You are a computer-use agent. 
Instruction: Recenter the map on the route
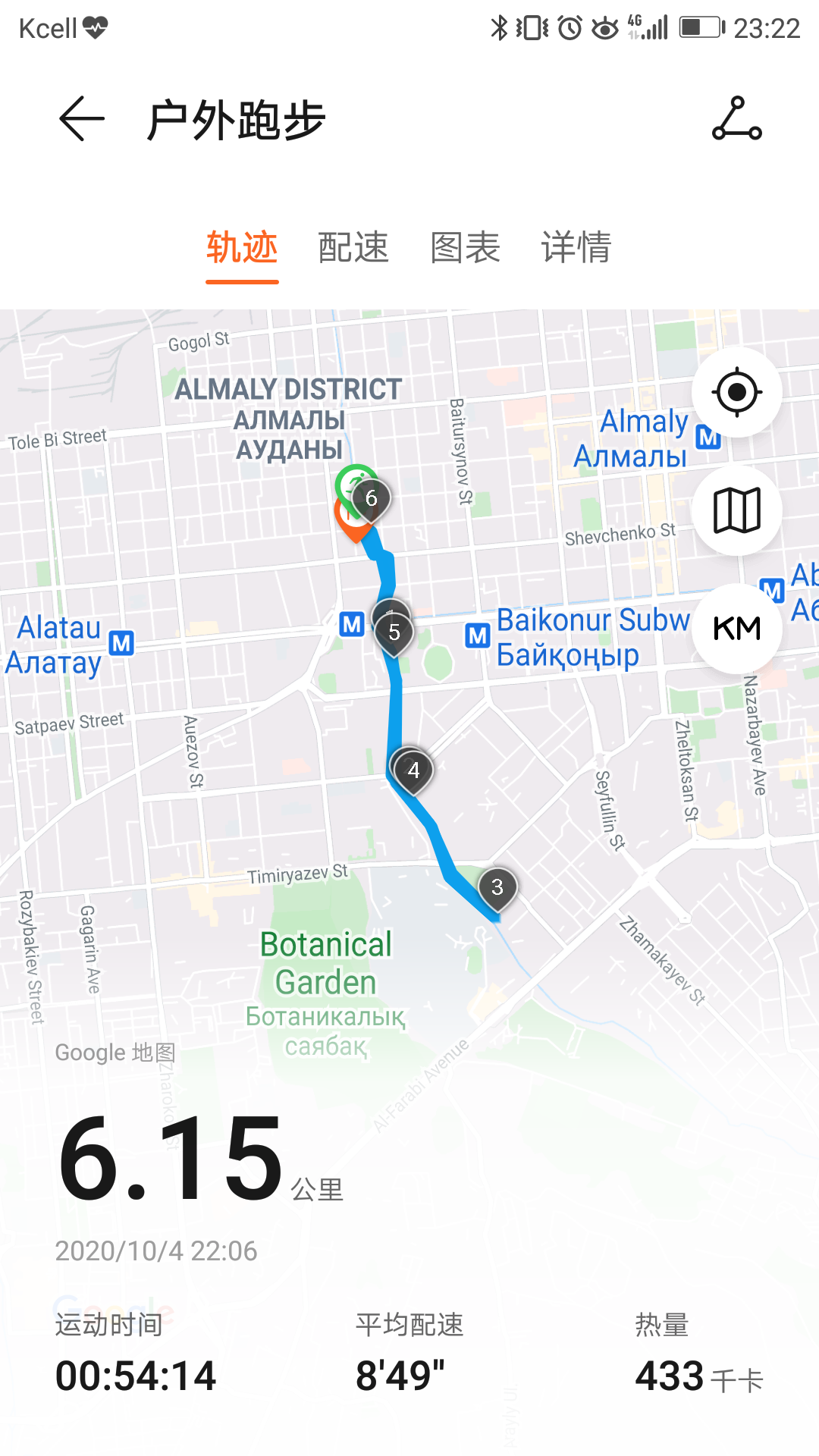[x=736, y=392]
